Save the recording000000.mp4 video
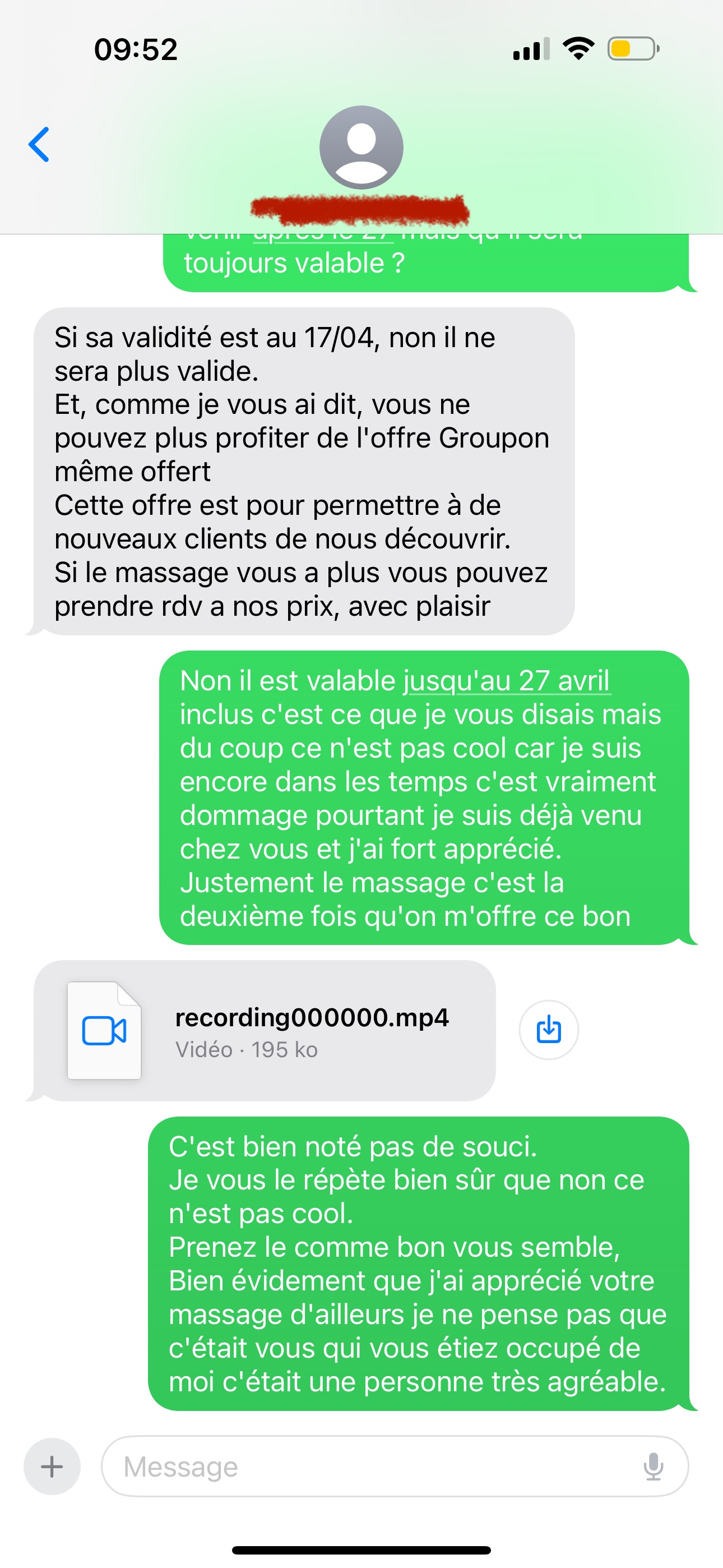Image resolution: width=723 pixels, height=1568 pixels. (548, 1030)
